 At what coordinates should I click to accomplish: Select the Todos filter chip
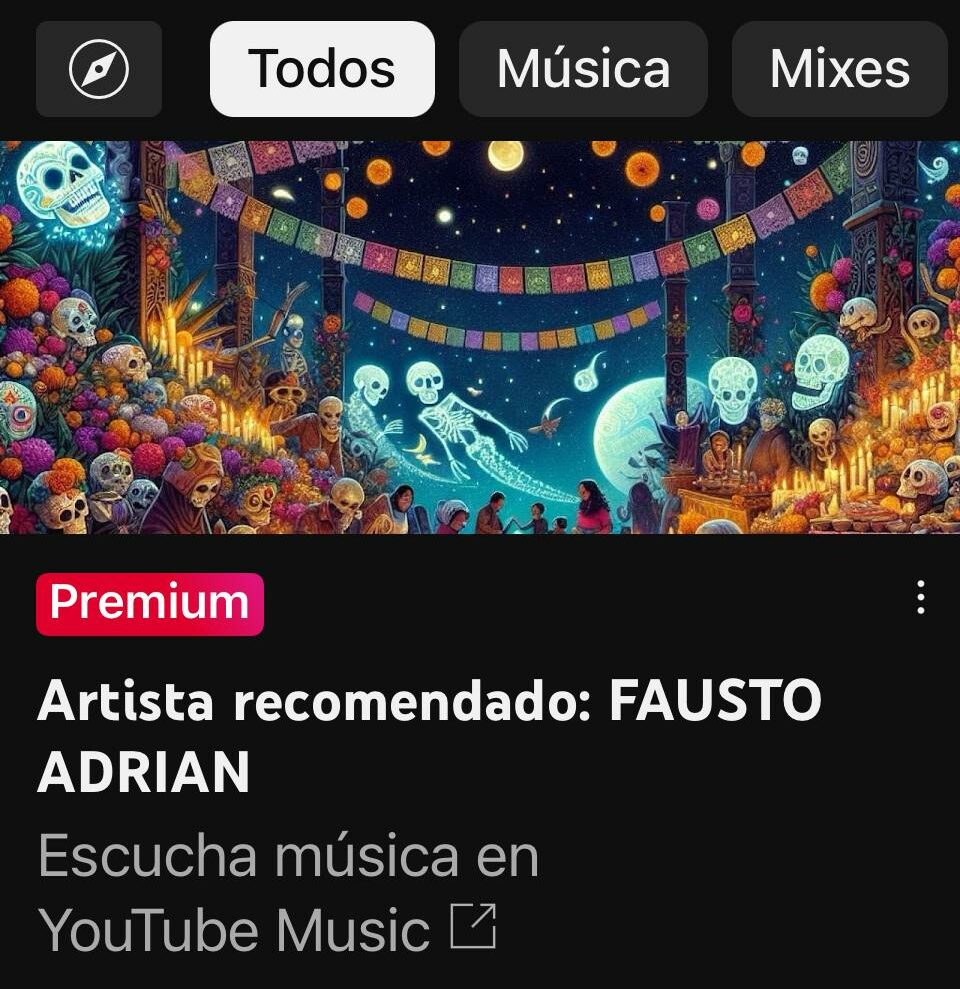pyautogui.click(x=322, y=69)
